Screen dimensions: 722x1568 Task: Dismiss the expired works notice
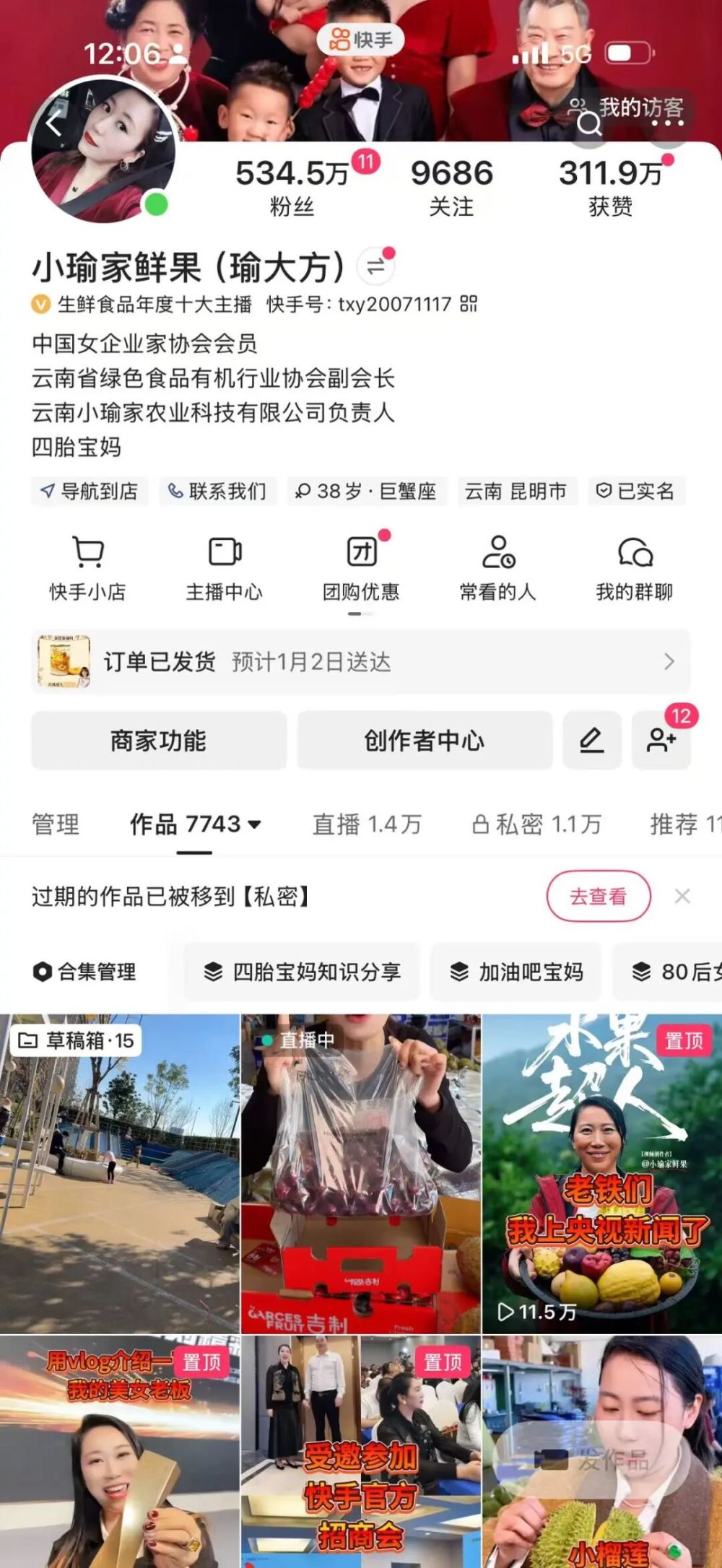[682, 896]
